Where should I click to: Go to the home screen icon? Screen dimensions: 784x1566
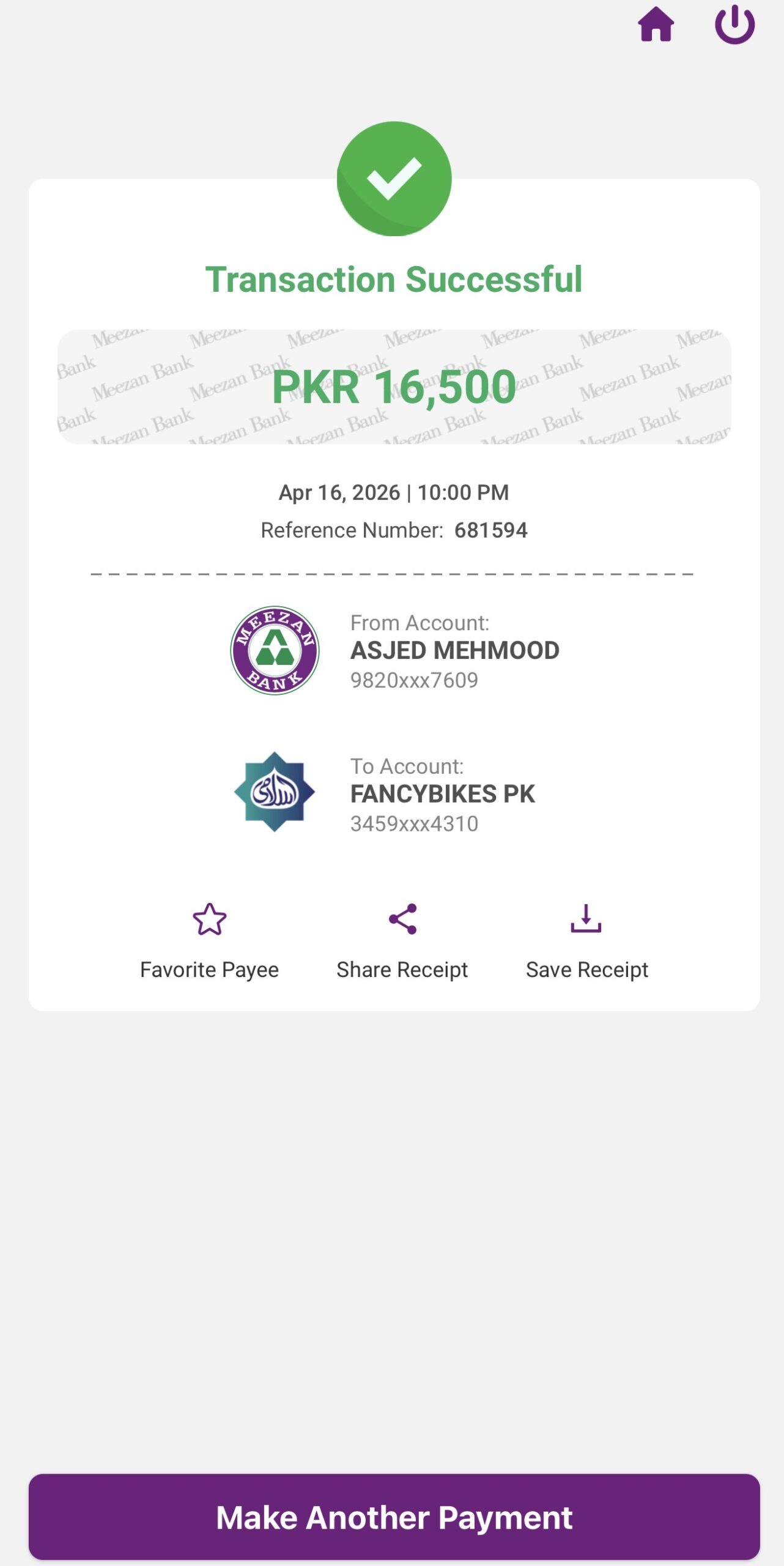[656, 25]
